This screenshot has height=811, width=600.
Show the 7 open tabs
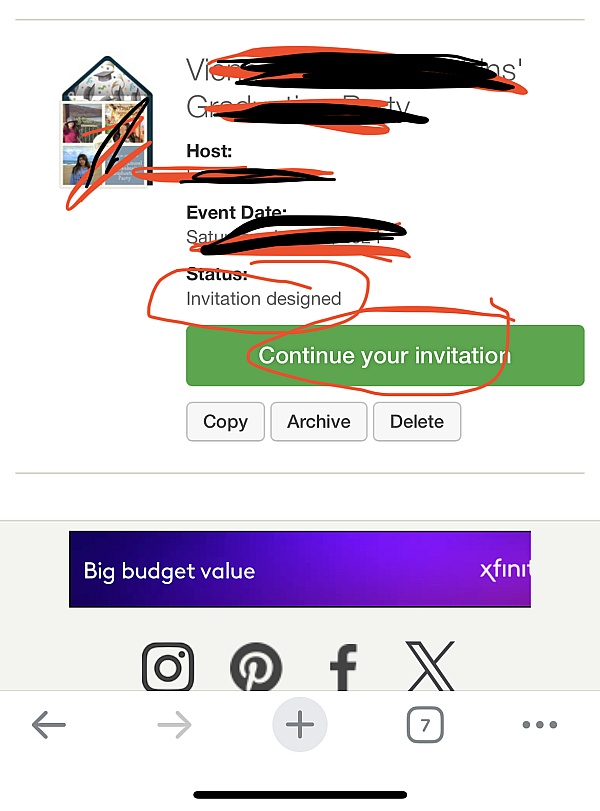point(425,726)
